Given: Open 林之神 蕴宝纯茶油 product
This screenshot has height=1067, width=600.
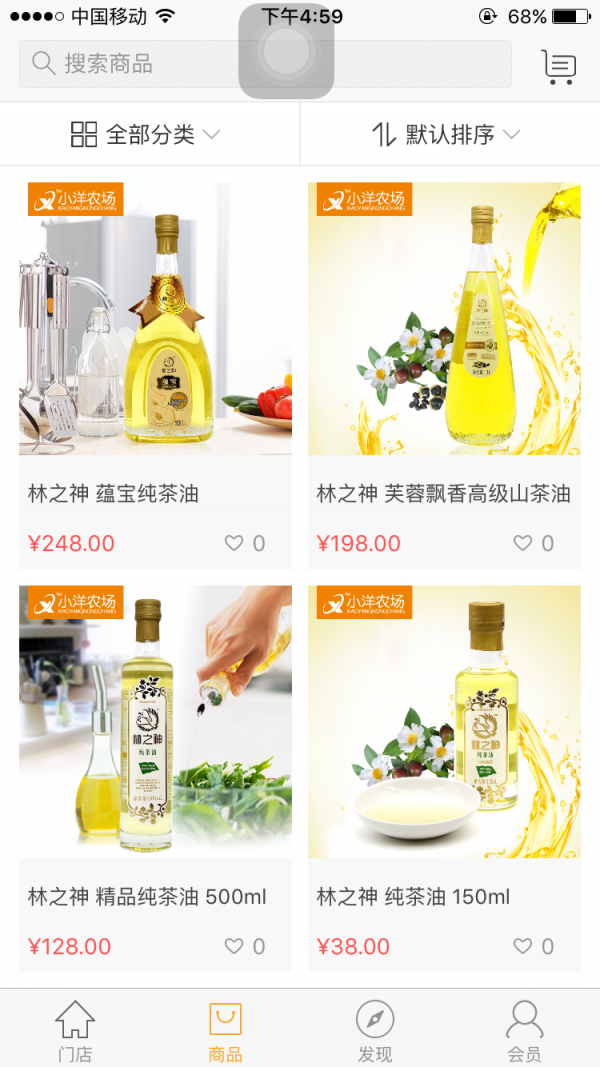Looking at the screenshot, I should tap(155, 320).
